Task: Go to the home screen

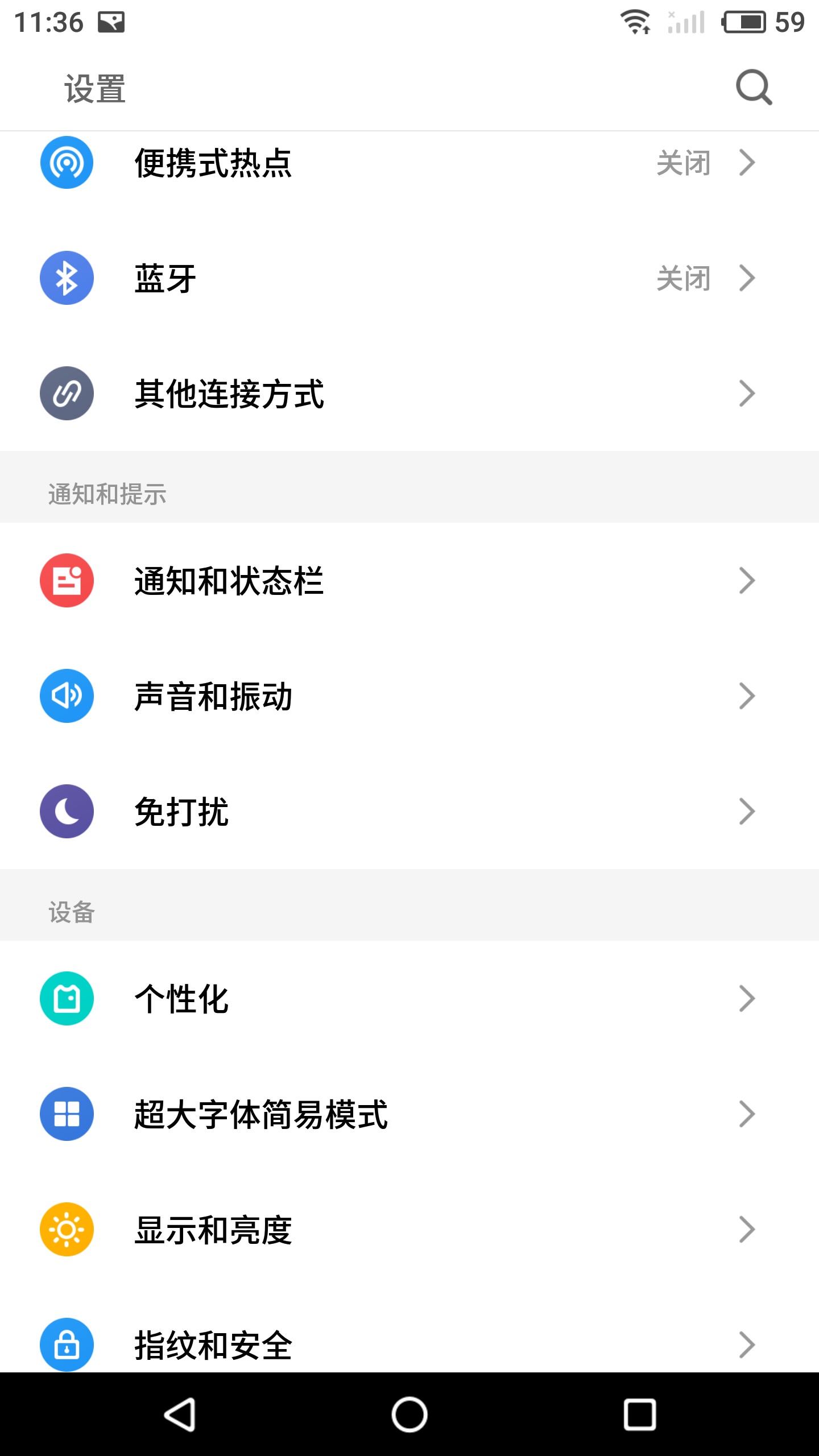Action: pyautogui.click(x=409, y=1414)
